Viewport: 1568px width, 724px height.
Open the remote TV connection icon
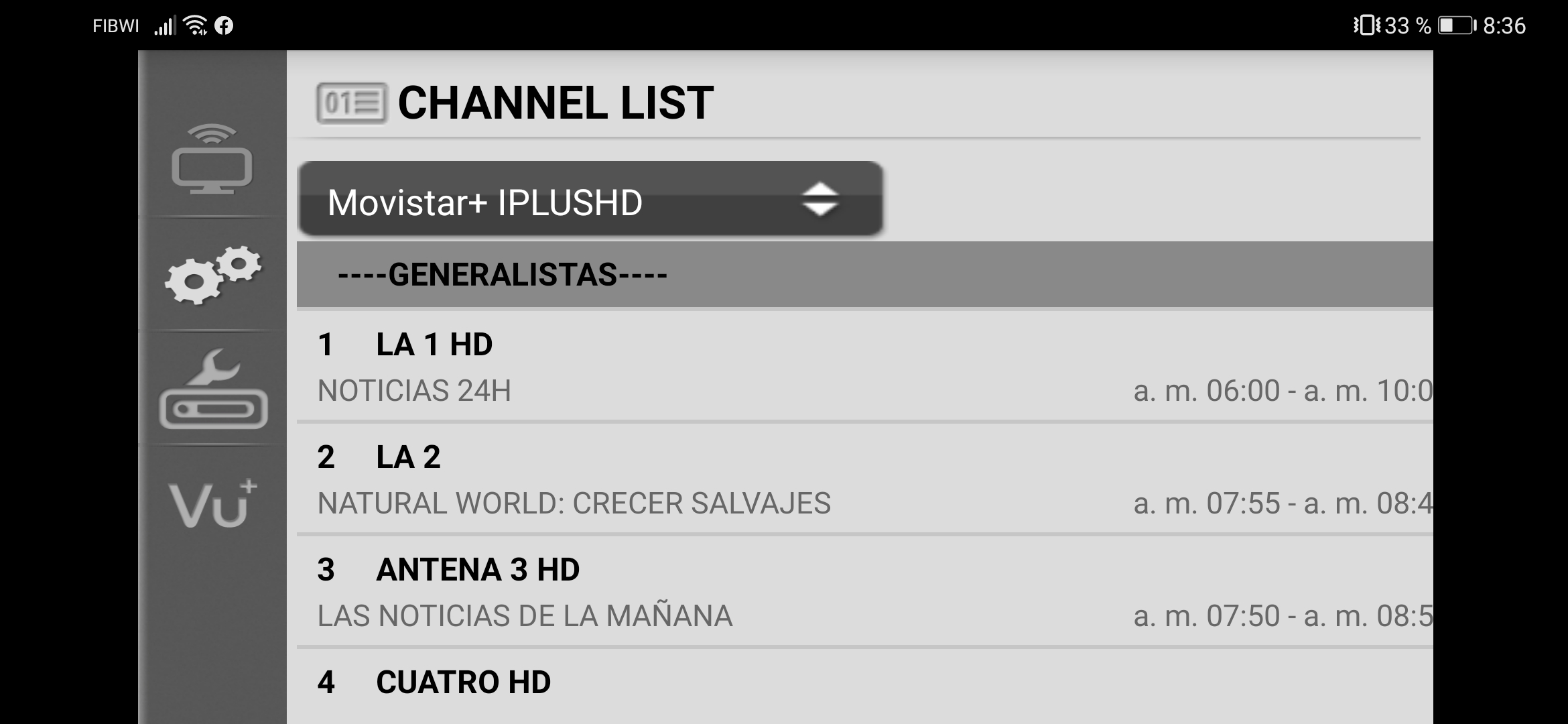(212, 160)
